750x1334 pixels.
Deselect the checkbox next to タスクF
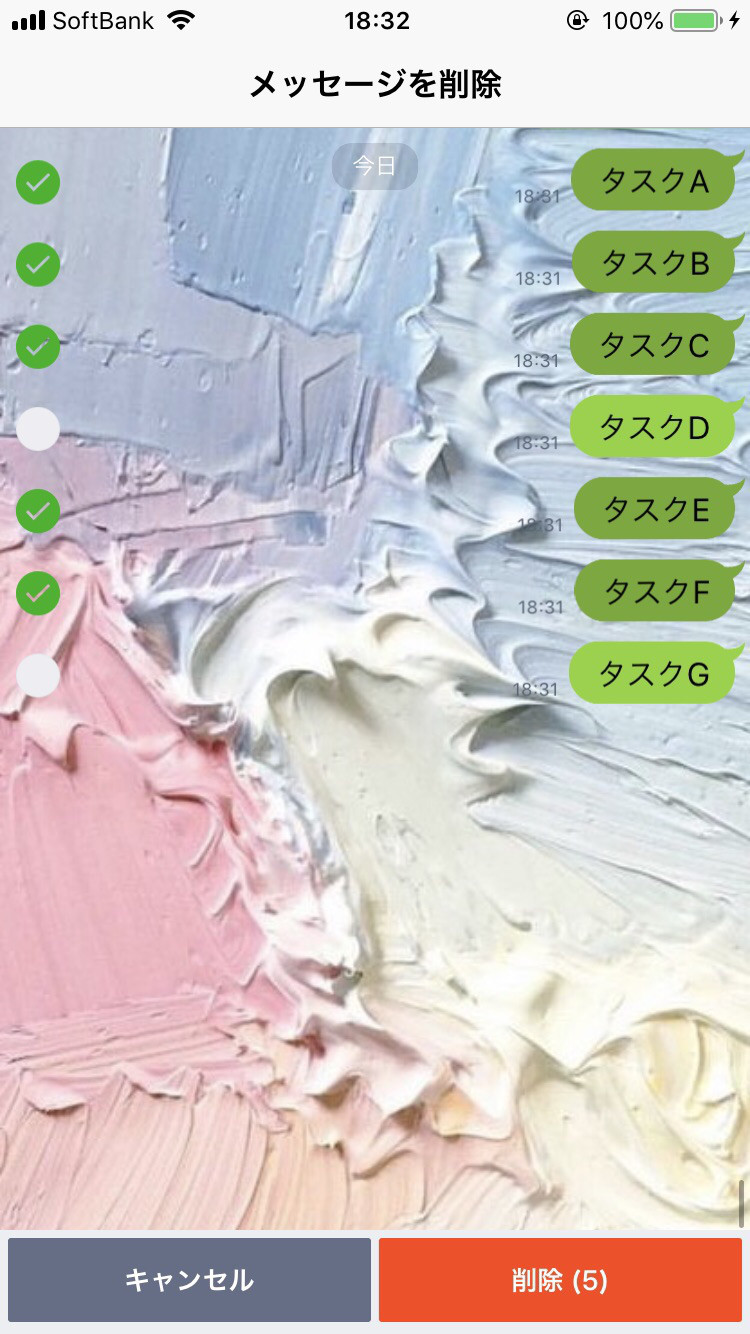[x=38, y=593]
